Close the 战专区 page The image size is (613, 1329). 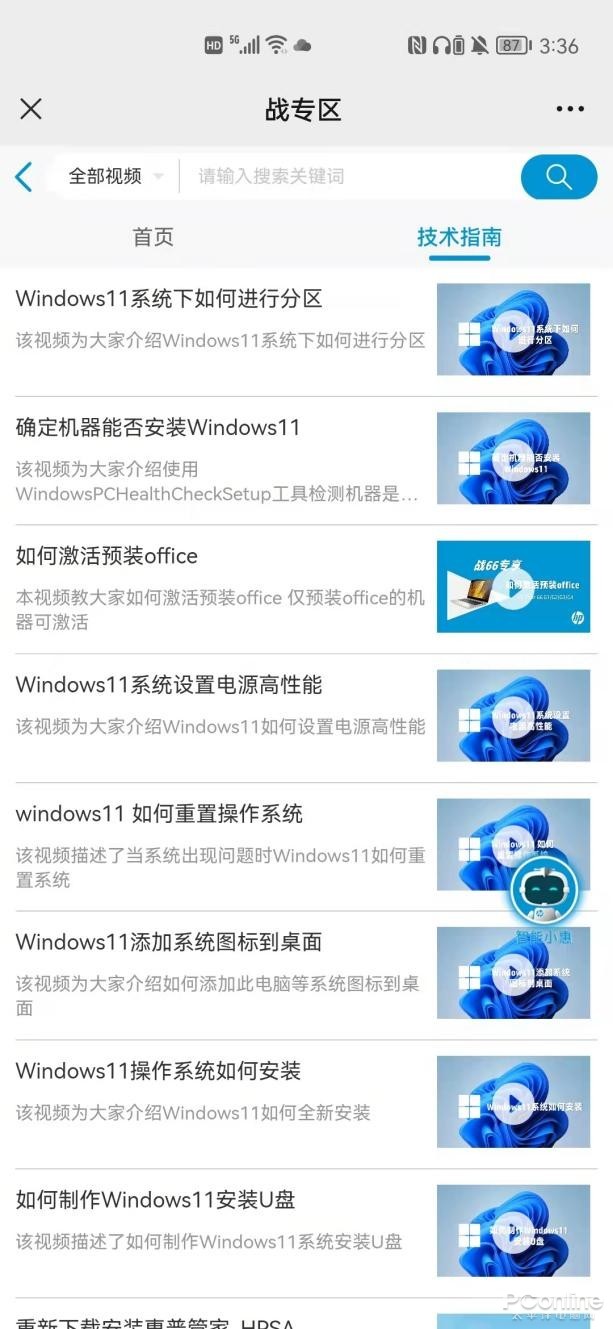(31, 109)
